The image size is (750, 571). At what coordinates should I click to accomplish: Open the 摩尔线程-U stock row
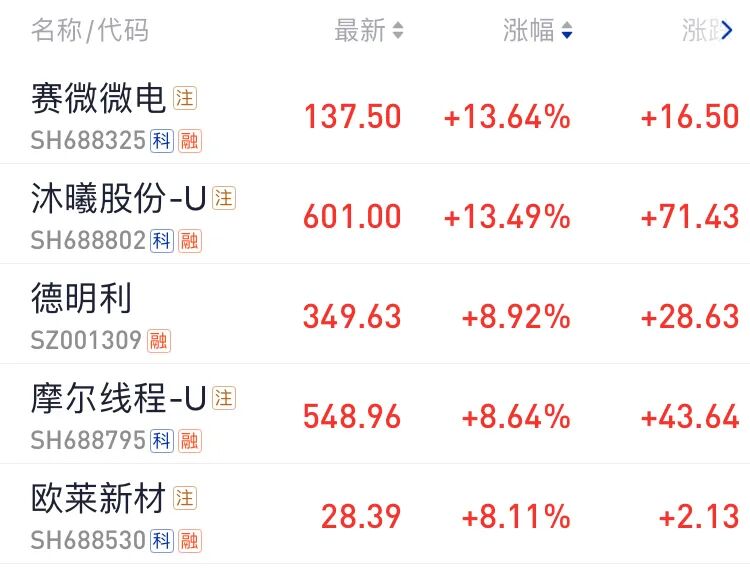pyautogui.click(x=119, y=399)
